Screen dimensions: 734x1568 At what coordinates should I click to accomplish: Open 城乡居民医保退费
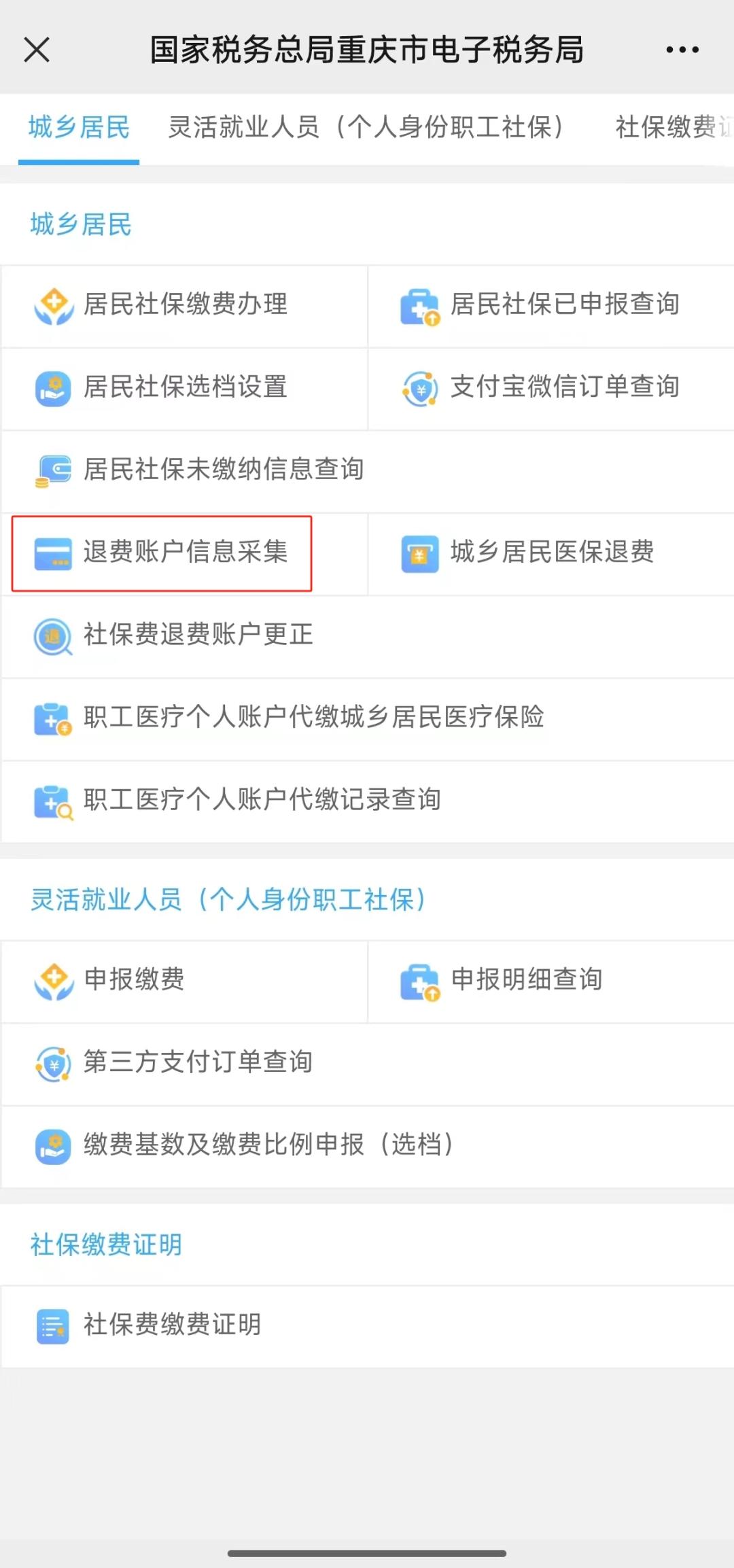pos(551,553)
